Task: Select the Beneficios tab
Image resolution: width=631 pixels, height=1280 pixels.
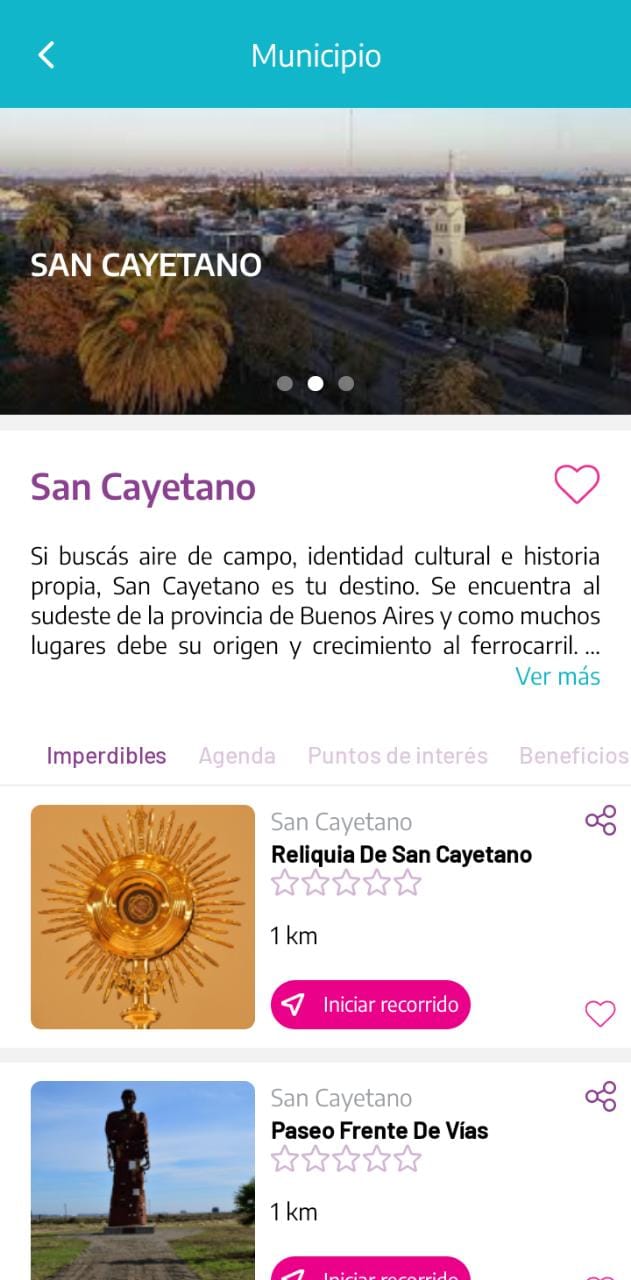Action: click(x=573, y=756)
